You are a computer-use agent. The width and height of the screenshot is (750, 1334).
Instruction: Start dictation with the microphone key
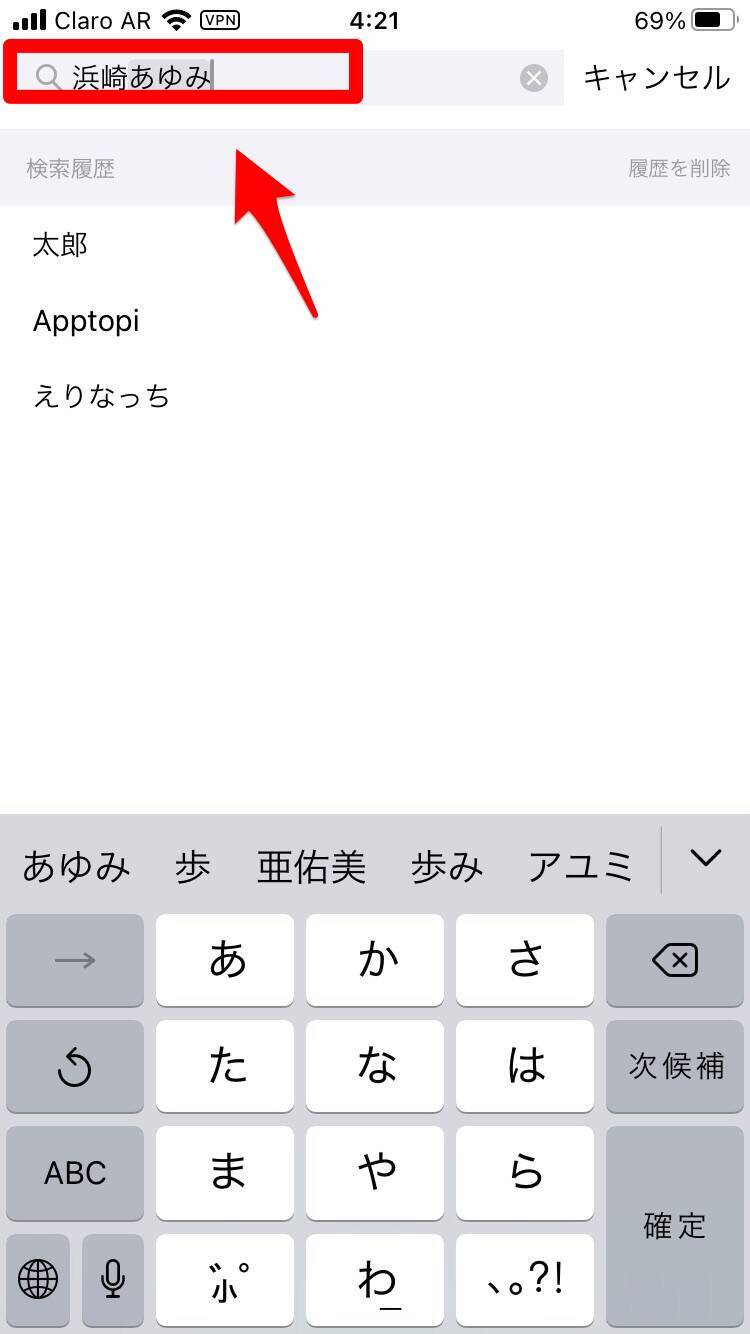[113, 1278]
